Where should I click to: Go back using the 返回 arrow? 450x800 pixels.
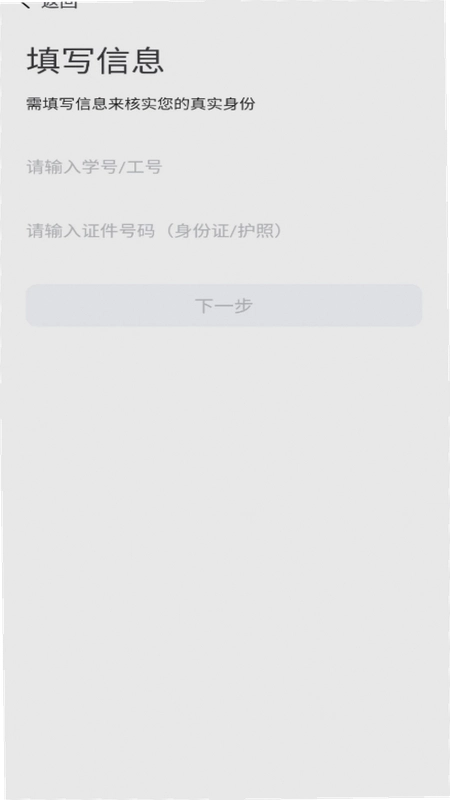[49, 4]
